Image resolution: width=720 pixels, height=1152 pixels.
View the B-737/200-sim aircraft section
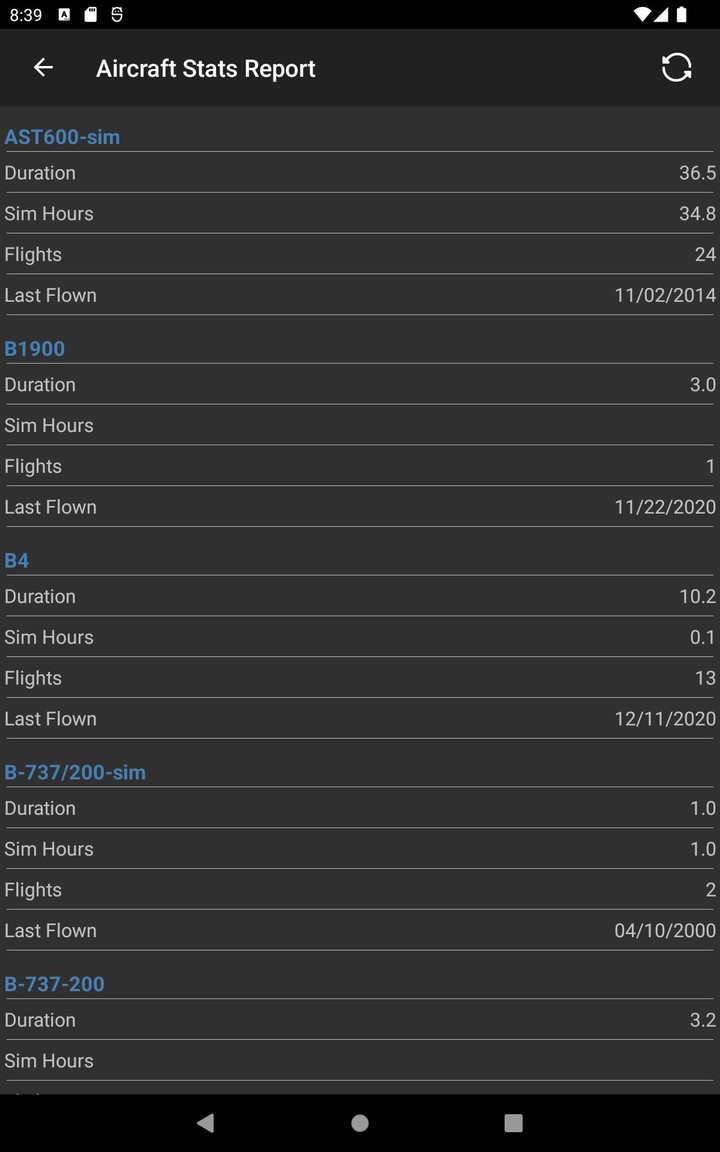(x=75, y=772)
